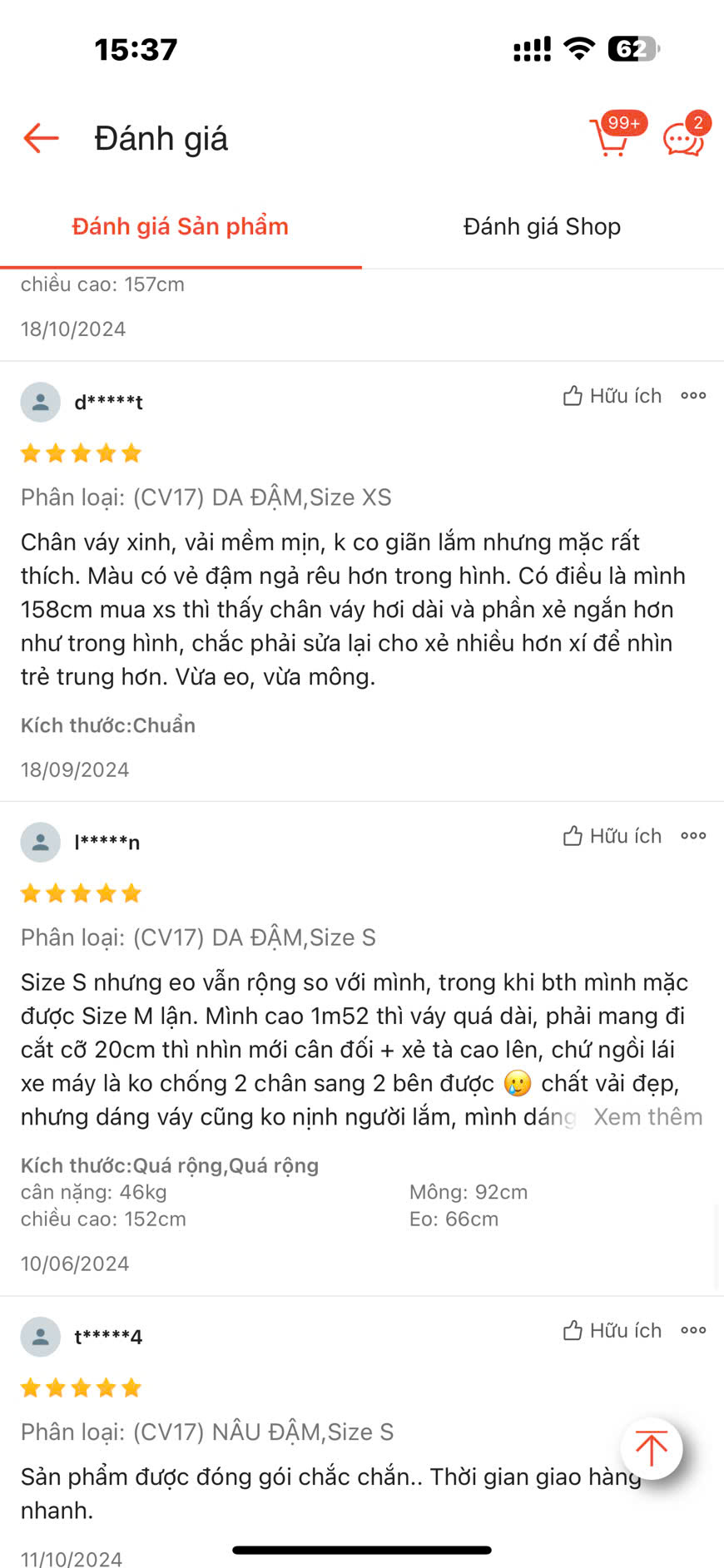Open the shopping cart
The height and width of the screenshot is (1568, 724).
tap(612, 137)
